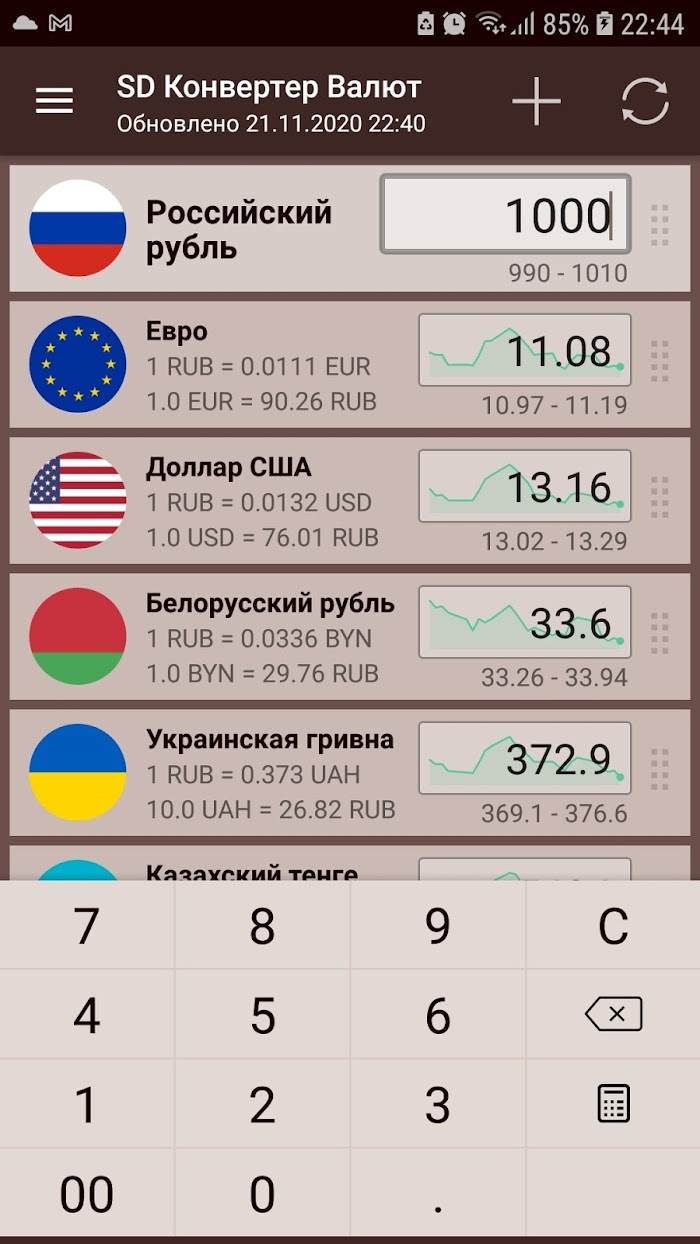This screenshot has width=700, height=1244.
Task: Select the Российский рубль flag
Action: (x=78, y=228)
